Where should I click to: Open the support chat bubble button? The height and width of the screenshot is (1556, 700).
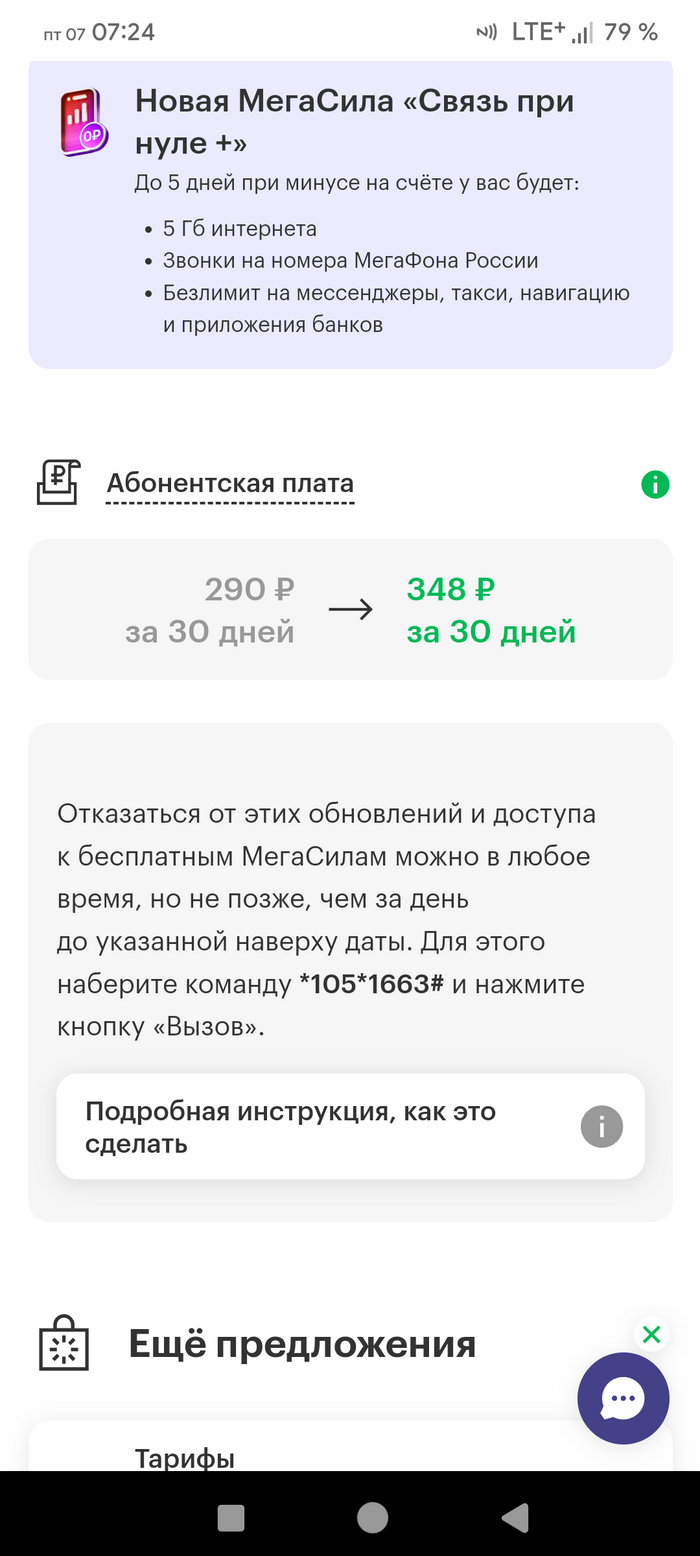pos(623,1398)
